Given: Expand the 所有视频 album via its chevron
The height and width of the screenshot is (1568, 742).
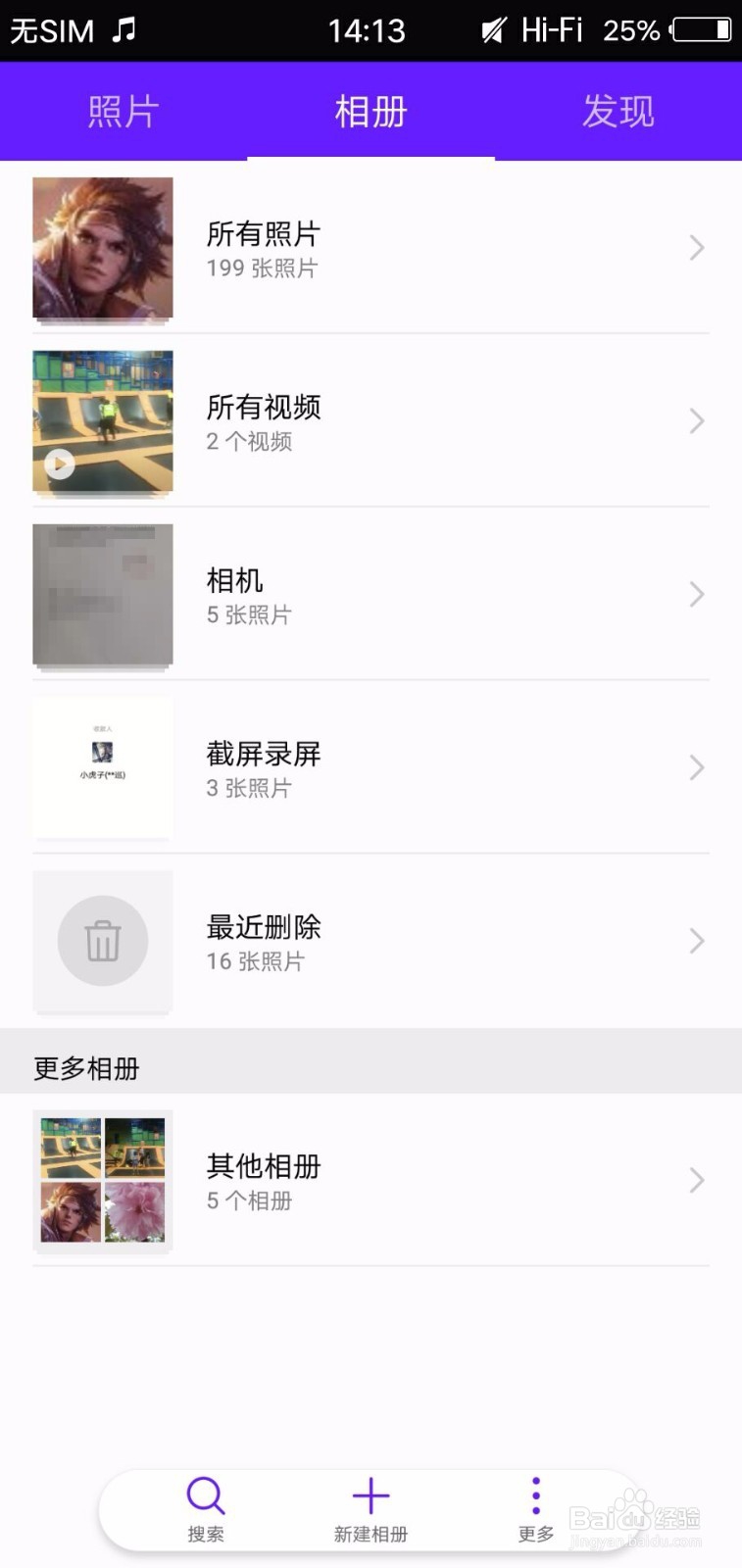Looking at the screenshot, I should point(696,421).
